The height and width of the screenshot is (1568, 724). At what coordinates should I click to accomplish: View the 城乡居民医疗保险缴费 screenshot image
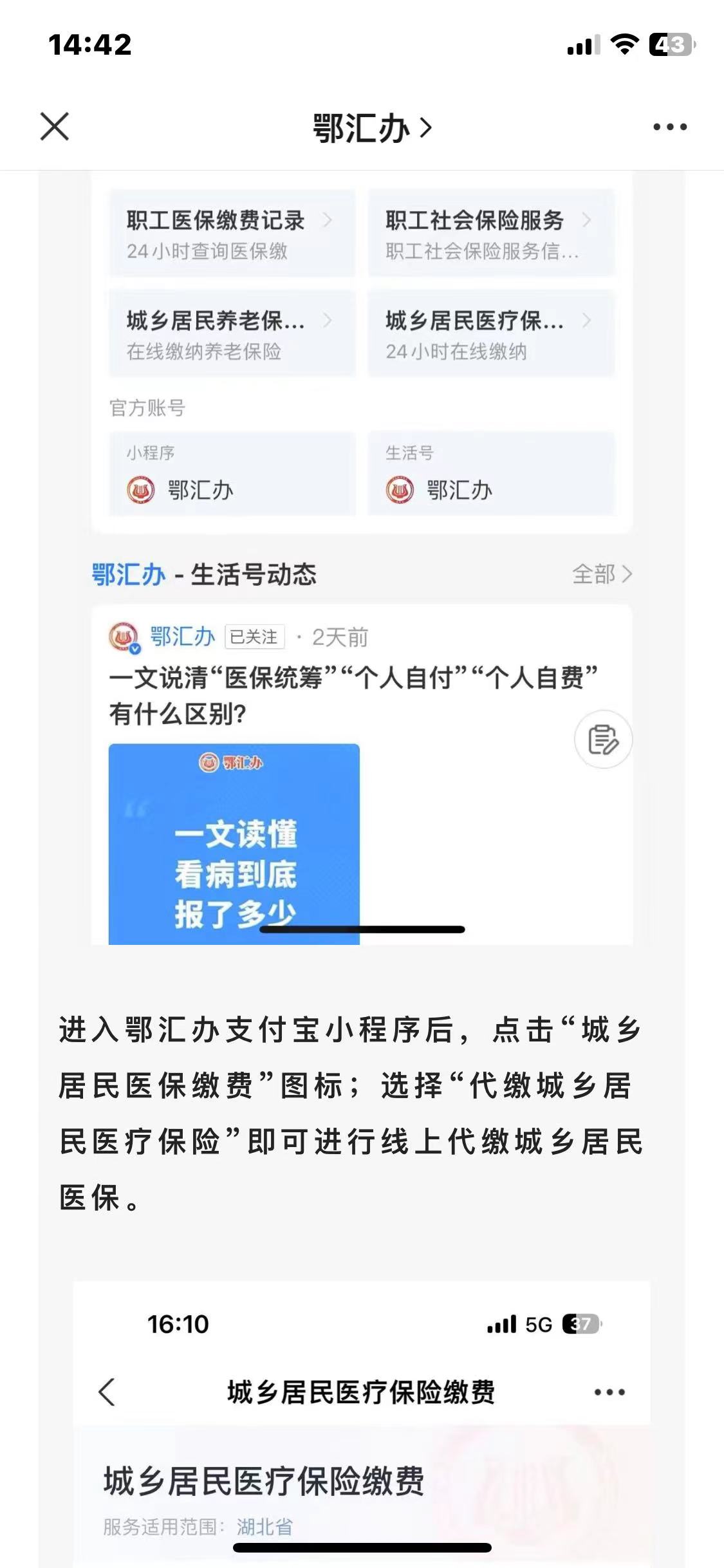362,1423
